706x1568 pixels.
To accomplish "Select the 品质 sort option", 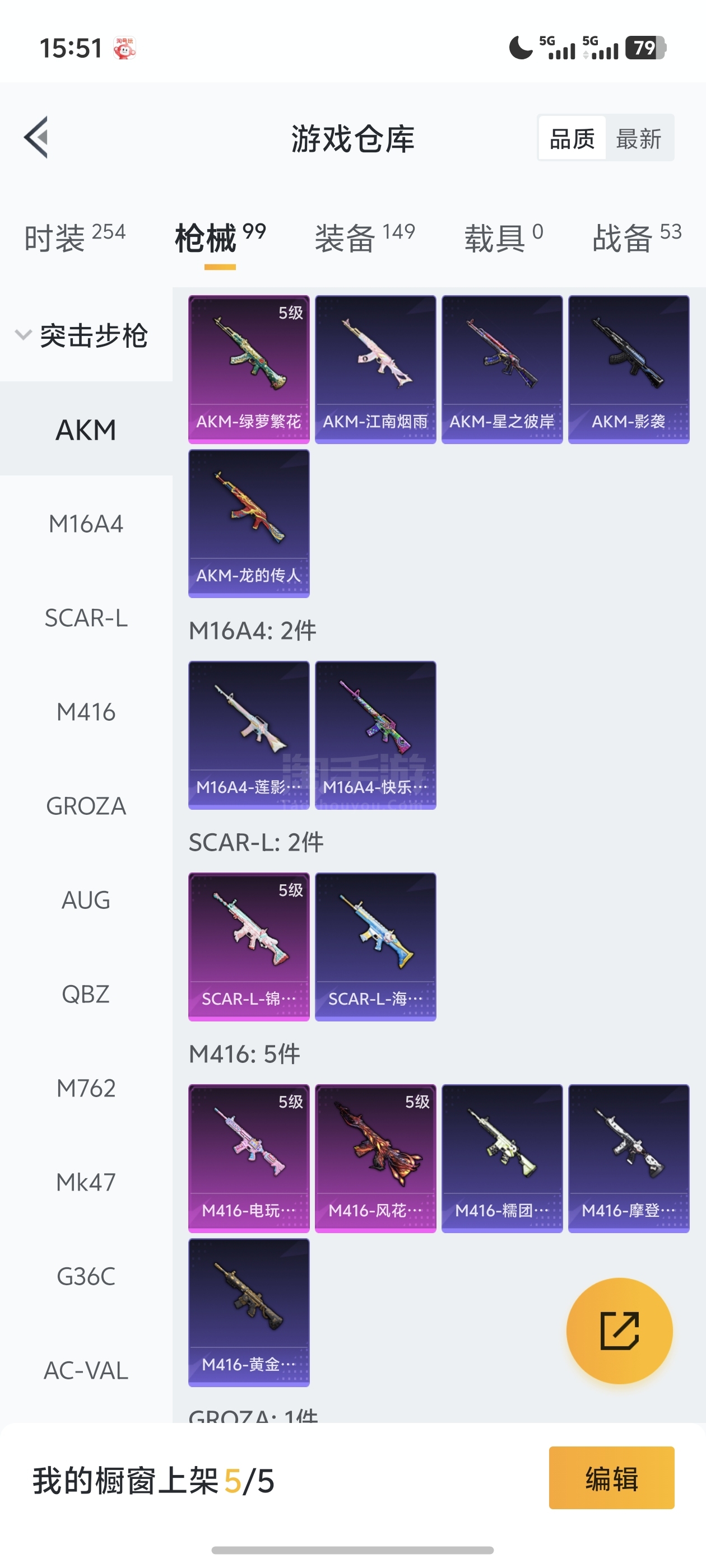I will click(572, 138).
